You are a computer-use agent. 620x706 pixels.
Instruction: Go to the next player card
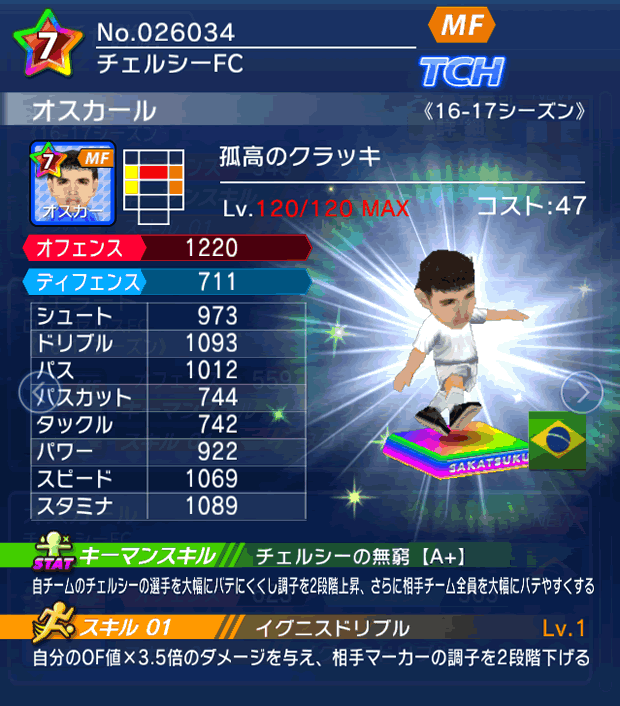coord(581,392)
